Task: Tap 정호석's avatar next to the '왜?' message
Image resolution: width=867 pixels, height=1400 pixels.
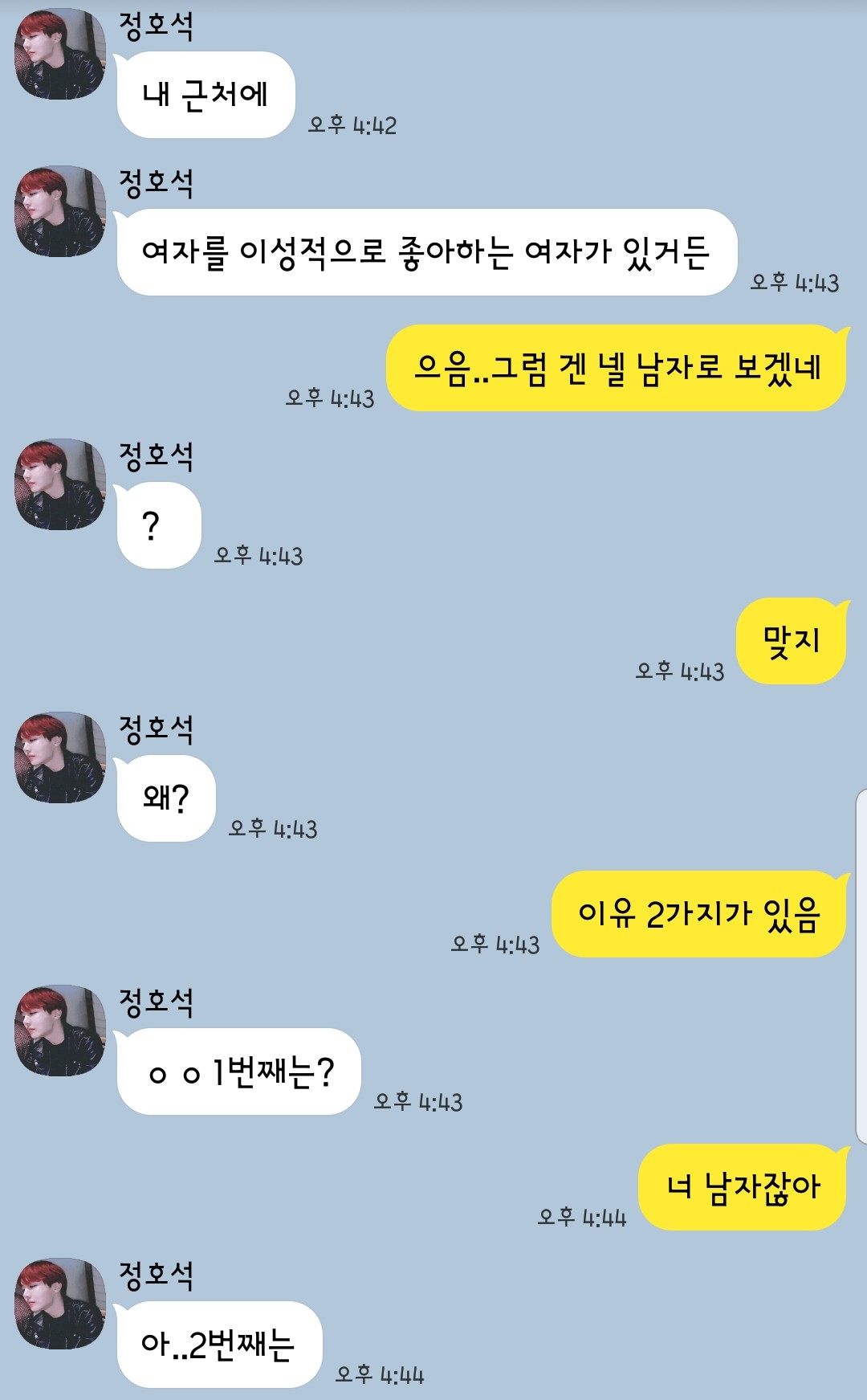Action: click(x=60, y=757)
